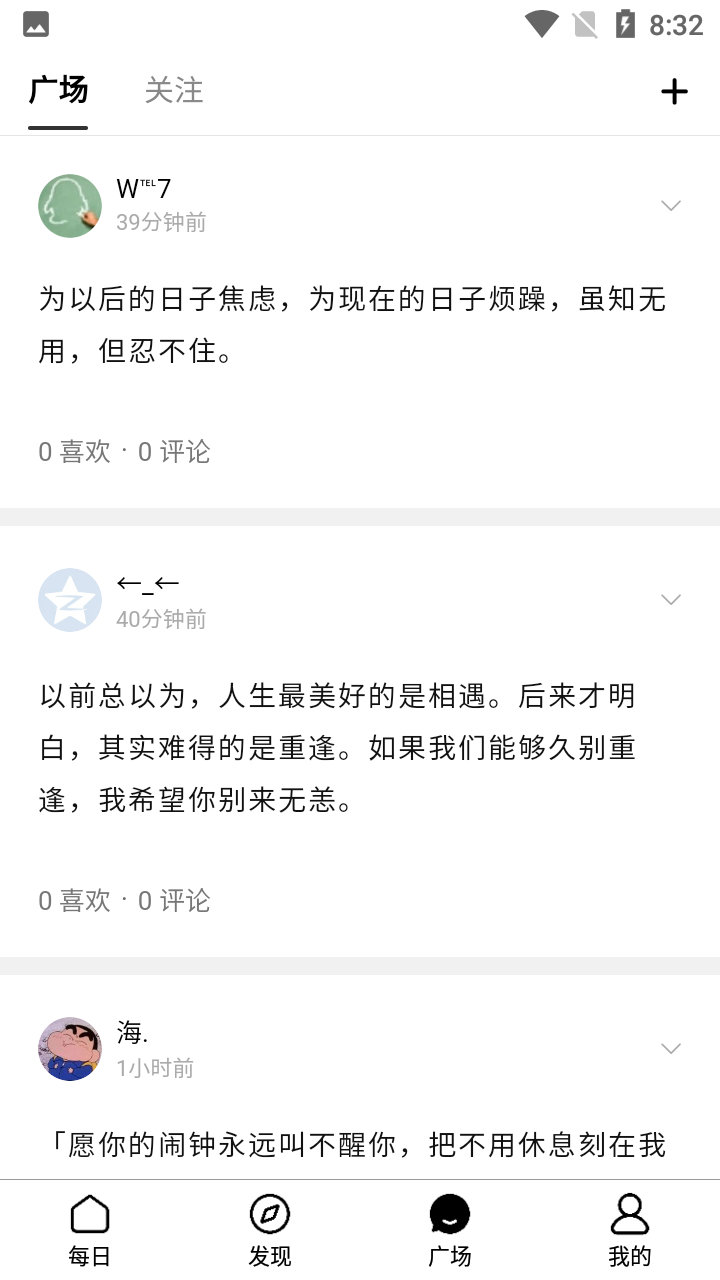Open comments on ←_←'s post
The width and height of the screenshot is (720, 1280).
point(174,901)
